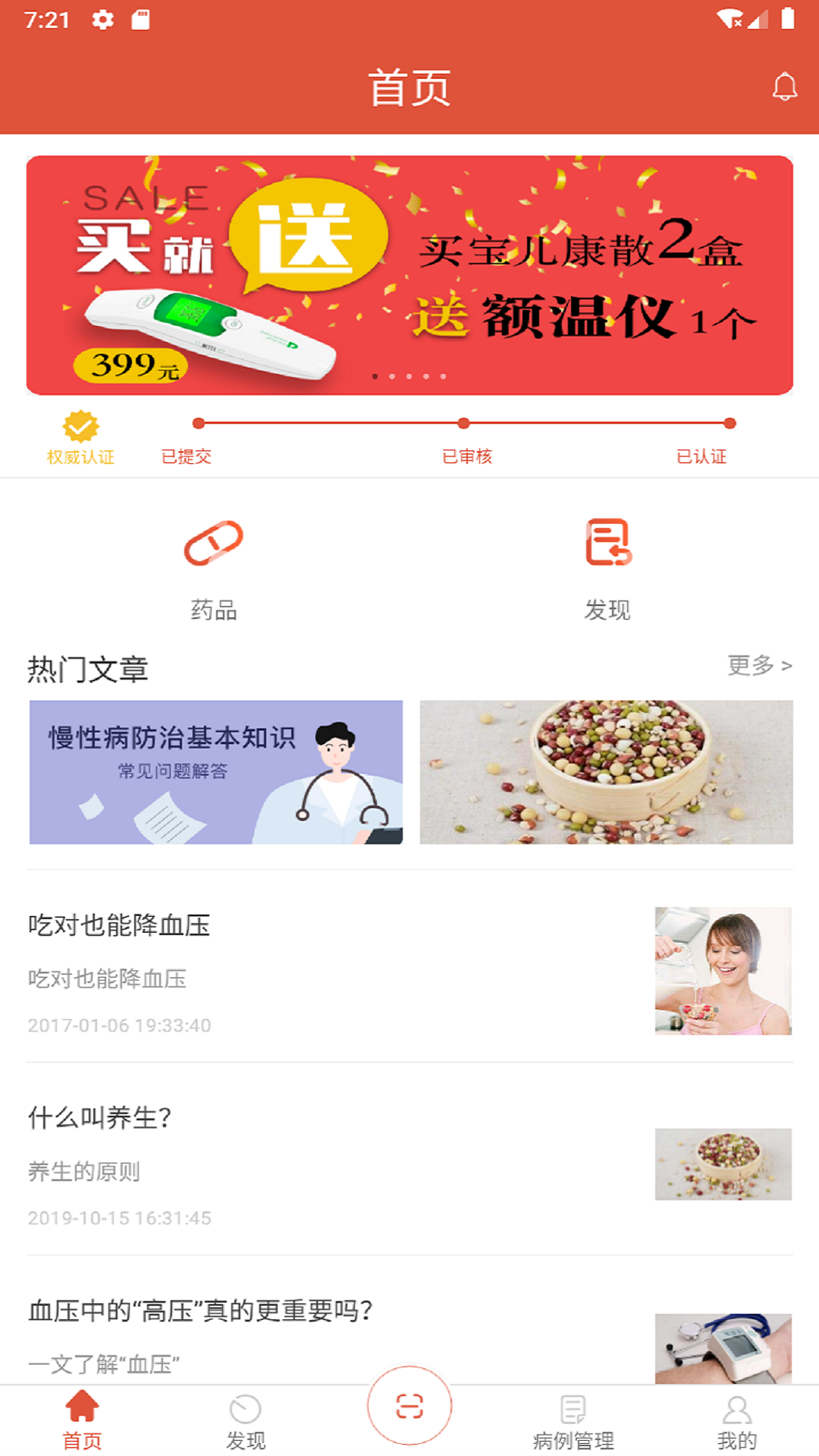Open the 我的 profile tab

tap(737, 1420)
